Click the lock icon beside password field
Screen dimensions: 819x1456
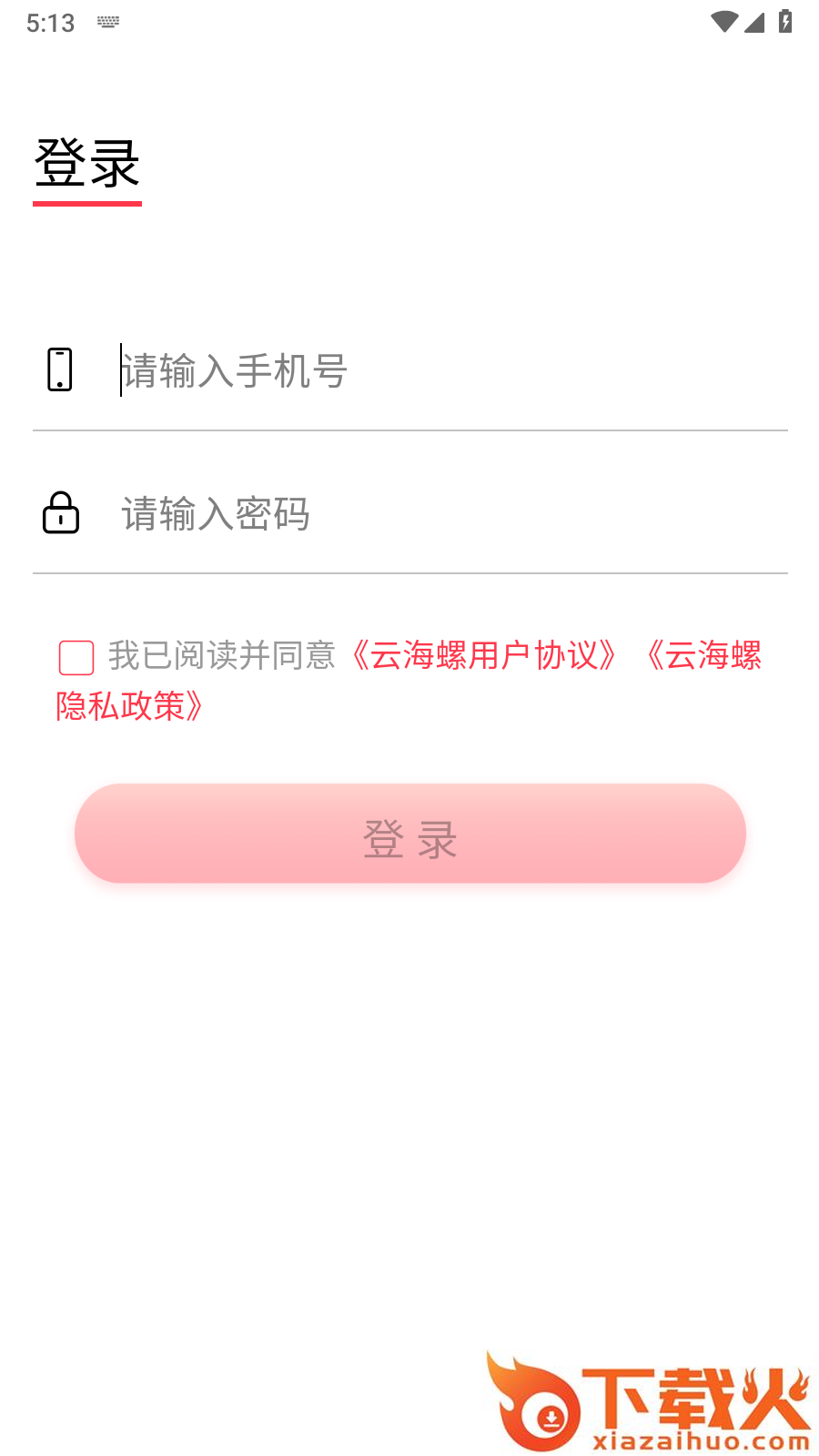point(59,514)
